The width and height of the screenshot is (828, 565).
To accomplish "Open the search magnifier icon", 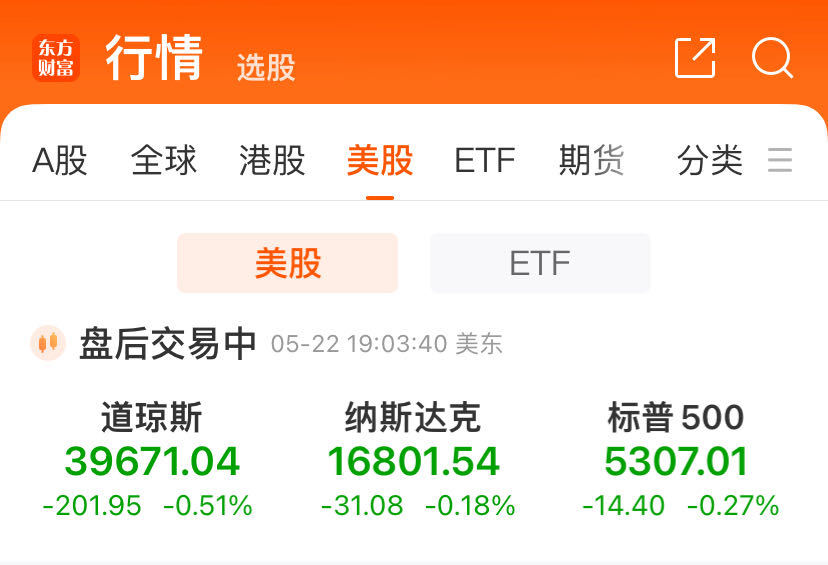I will [771, 57].
